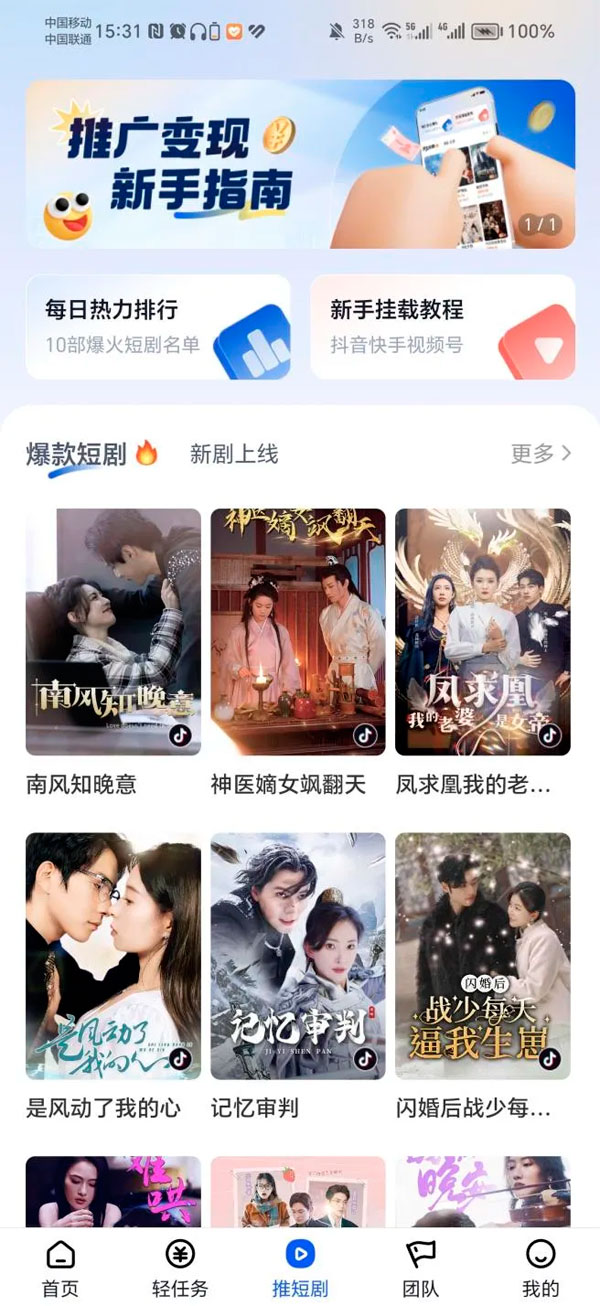Select the 推短剧 tab
Image resolution: width=600 pixels, height=1306 pixels.
tap(300, 1268)
